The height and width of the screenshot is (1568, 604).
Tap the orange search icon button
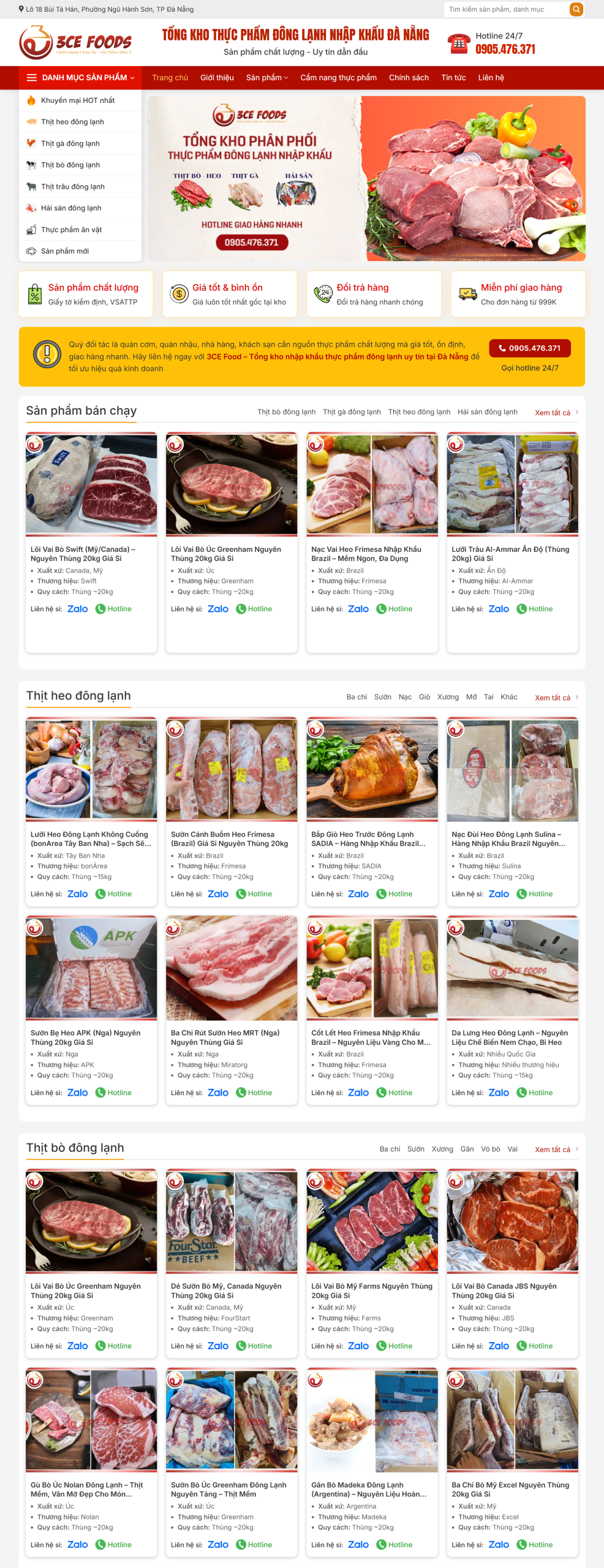(x=576, y=9)
